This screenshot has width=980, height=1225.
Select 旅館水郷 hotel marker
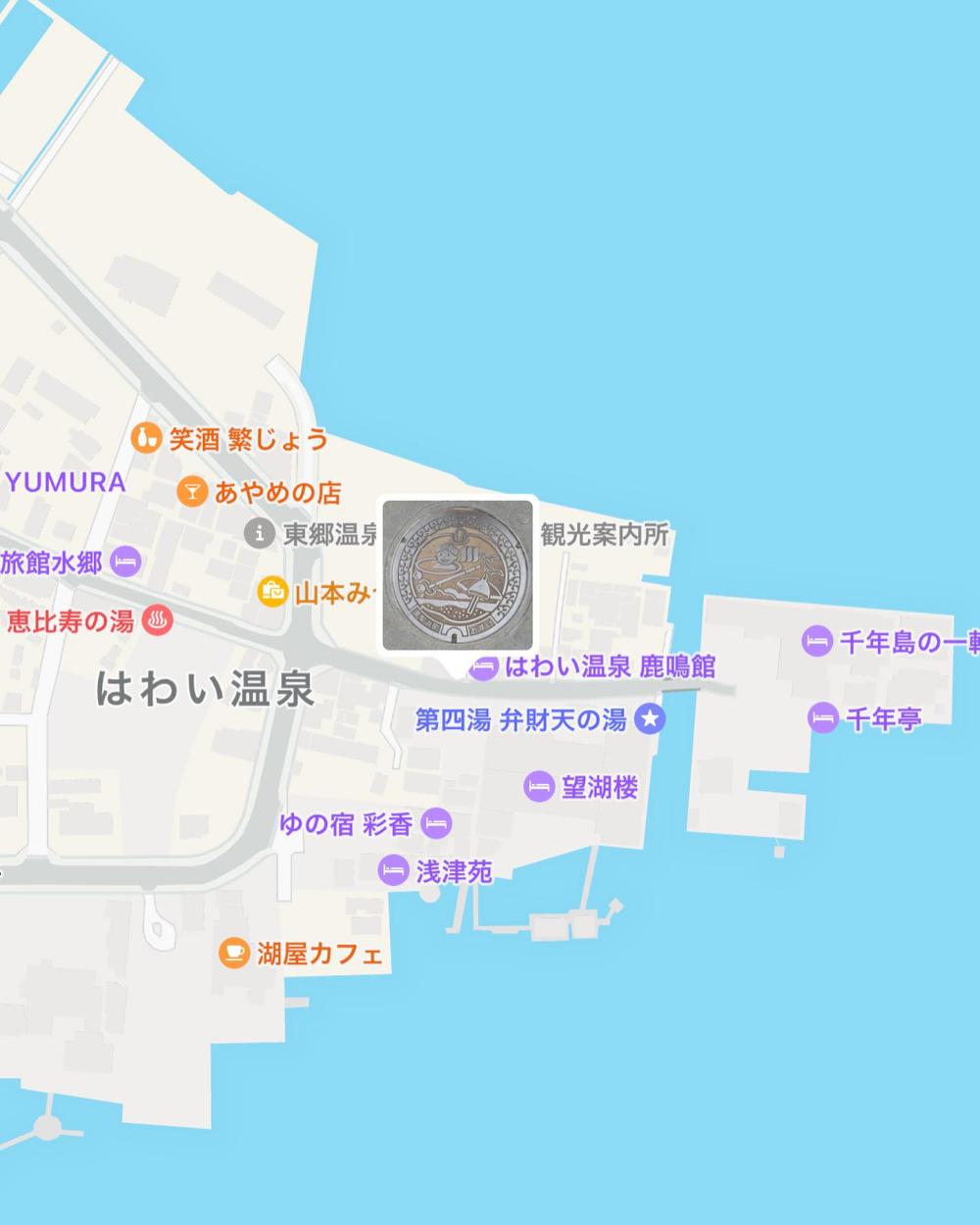pyautogui.click(x=126, y=563)
